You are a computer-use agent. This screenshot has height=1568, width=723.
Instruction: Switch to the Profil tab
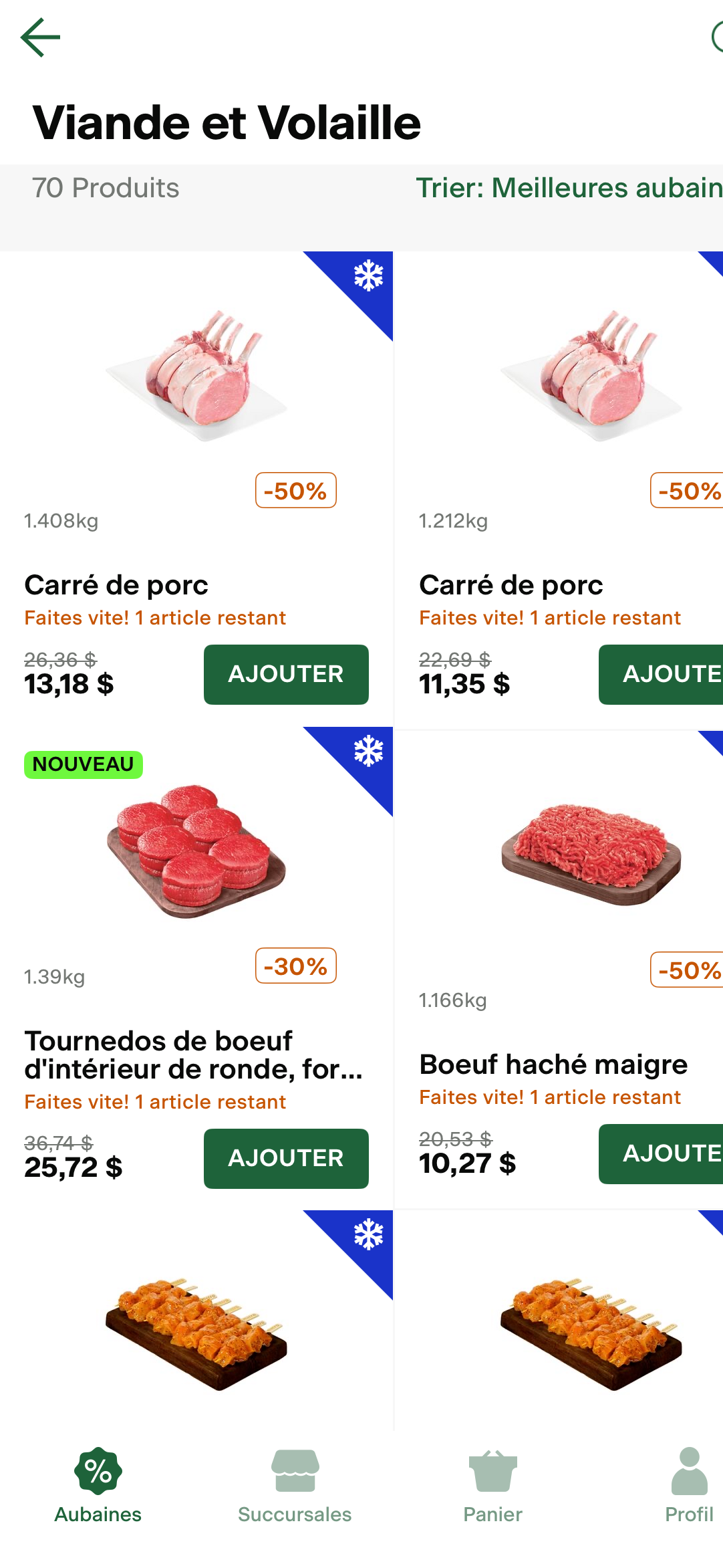[x=688, y=1486]
